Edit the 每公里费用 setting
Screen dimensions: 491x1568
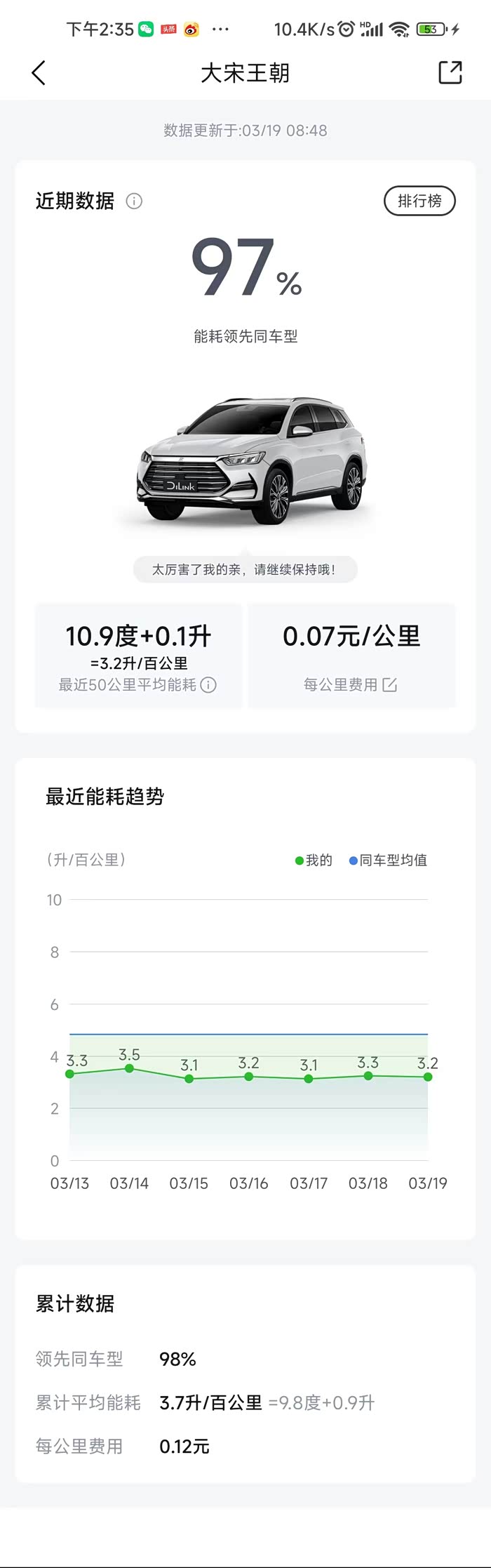click(x=390, y=684)
